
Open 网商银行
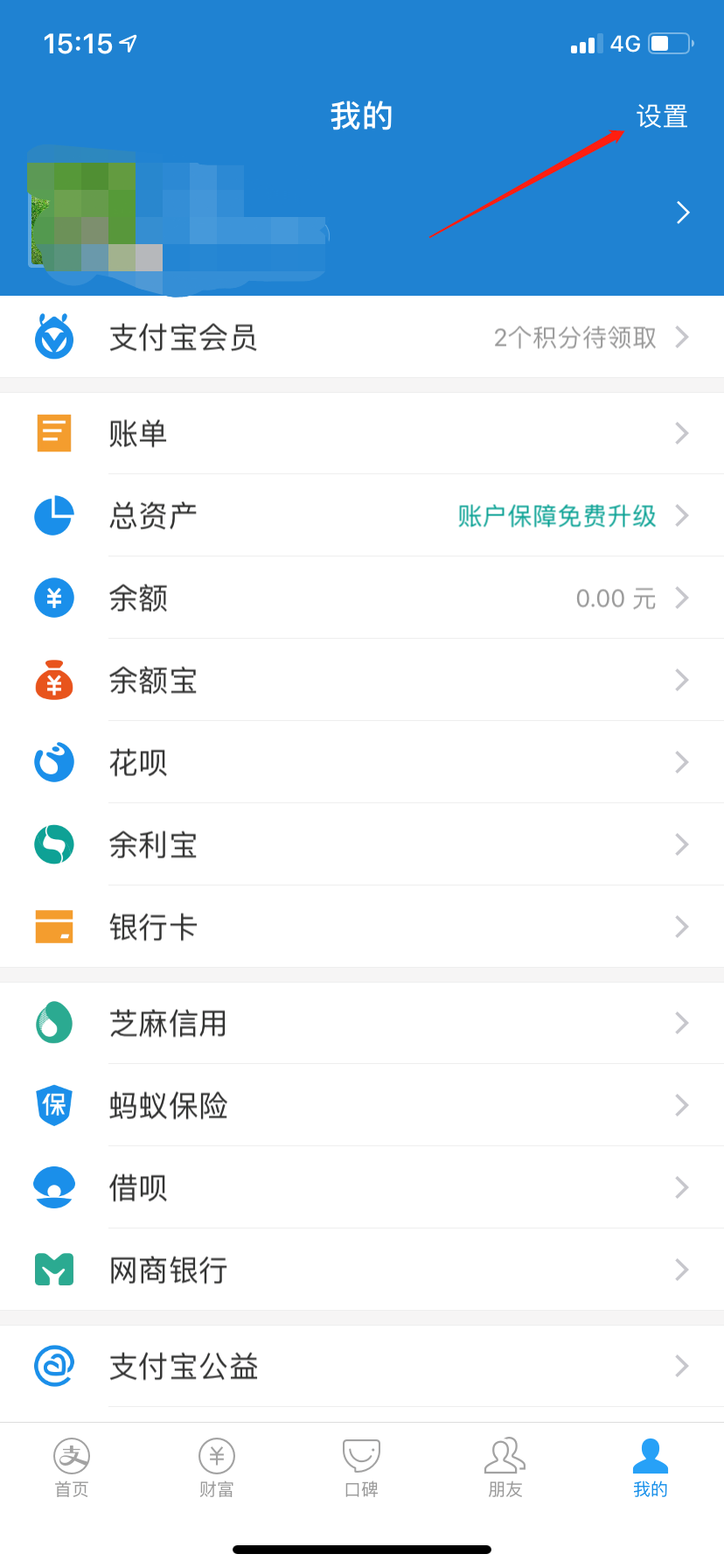pos(362,1270)
